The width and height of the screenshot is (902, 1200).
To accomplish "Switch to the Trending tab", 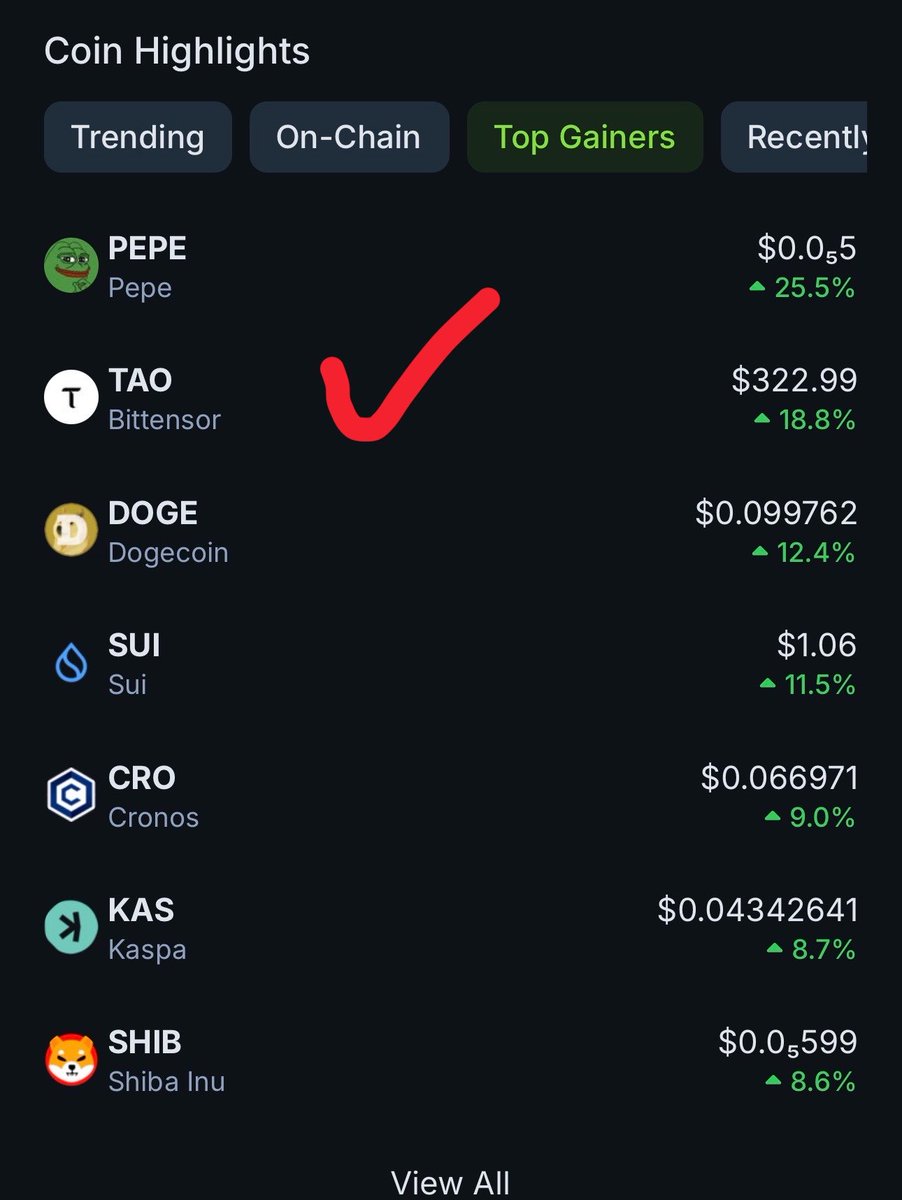I will tap(138, 137).
